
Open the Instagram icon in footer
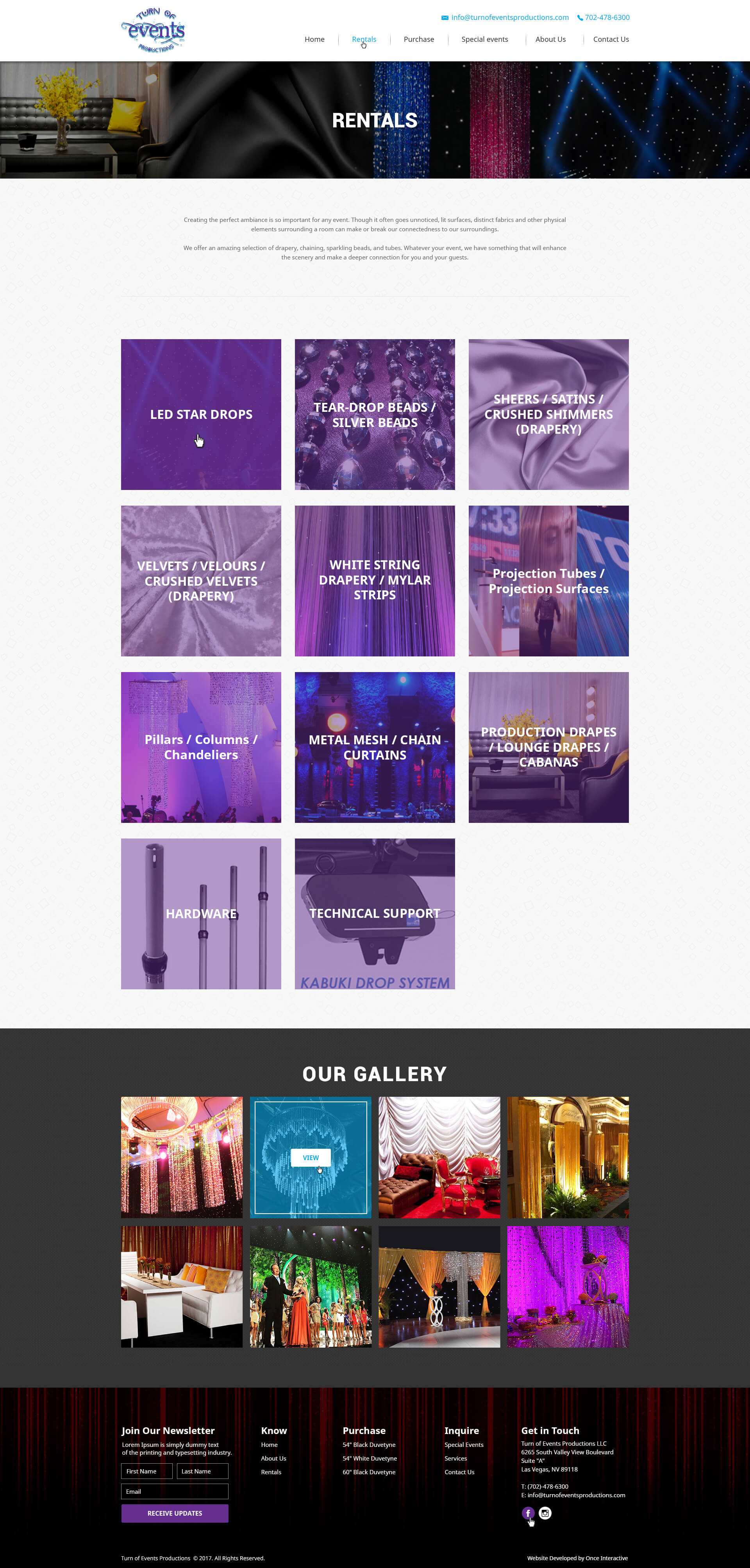tap(545, 1513)
